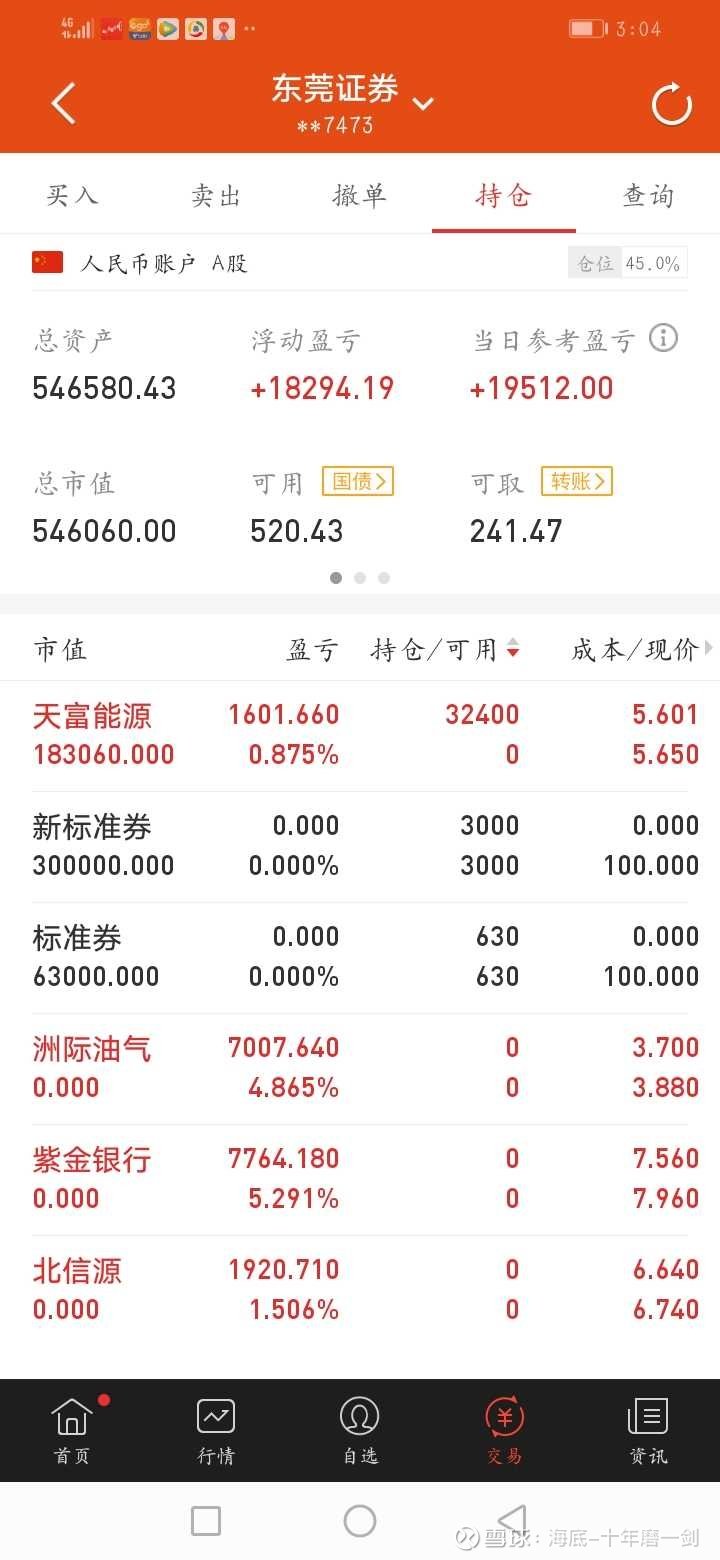
Task: Switch to the 买入 tab
Action: pos(72,195)
